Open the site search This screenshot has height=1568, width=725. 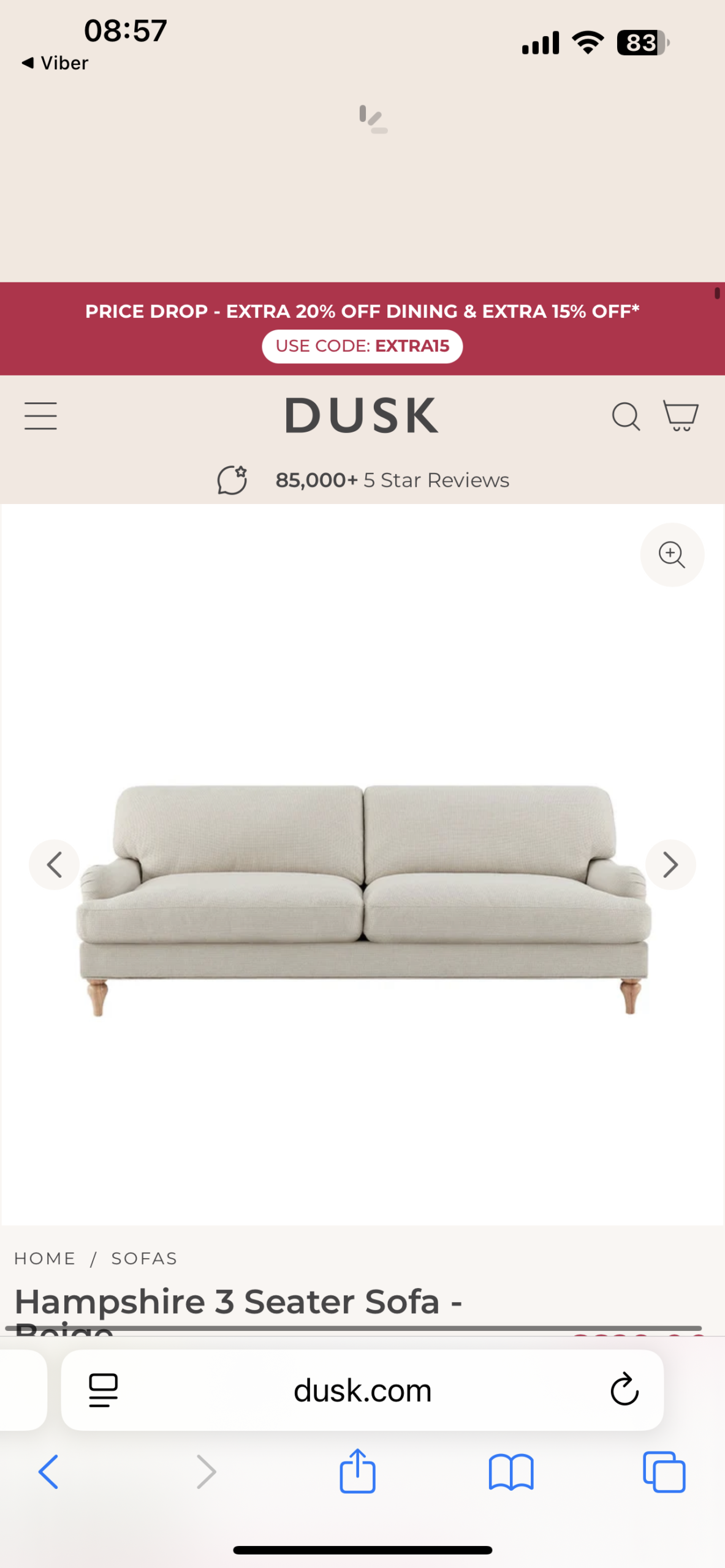click(x=626, y=417)
